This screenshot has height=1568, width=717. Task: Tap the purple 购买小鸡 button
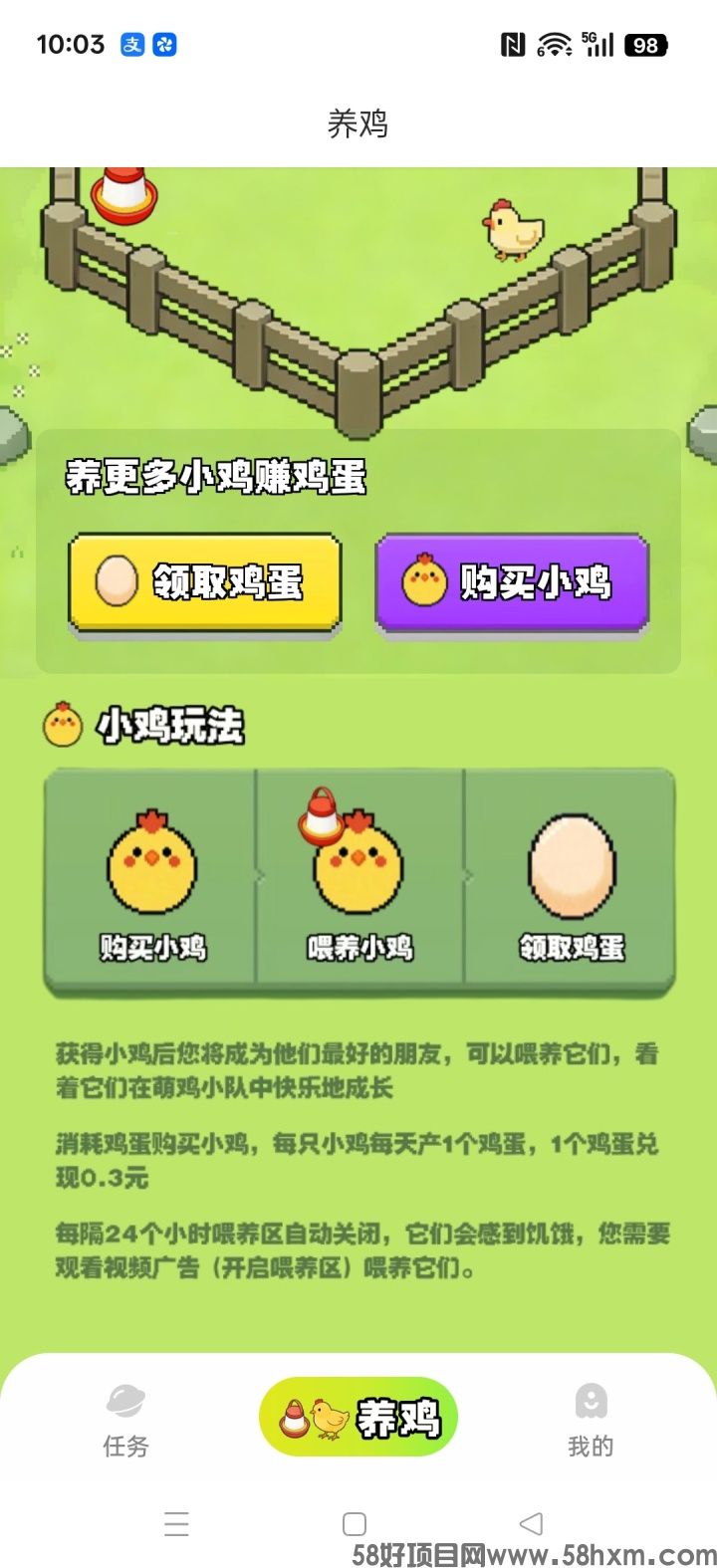[x=512, y=582]
